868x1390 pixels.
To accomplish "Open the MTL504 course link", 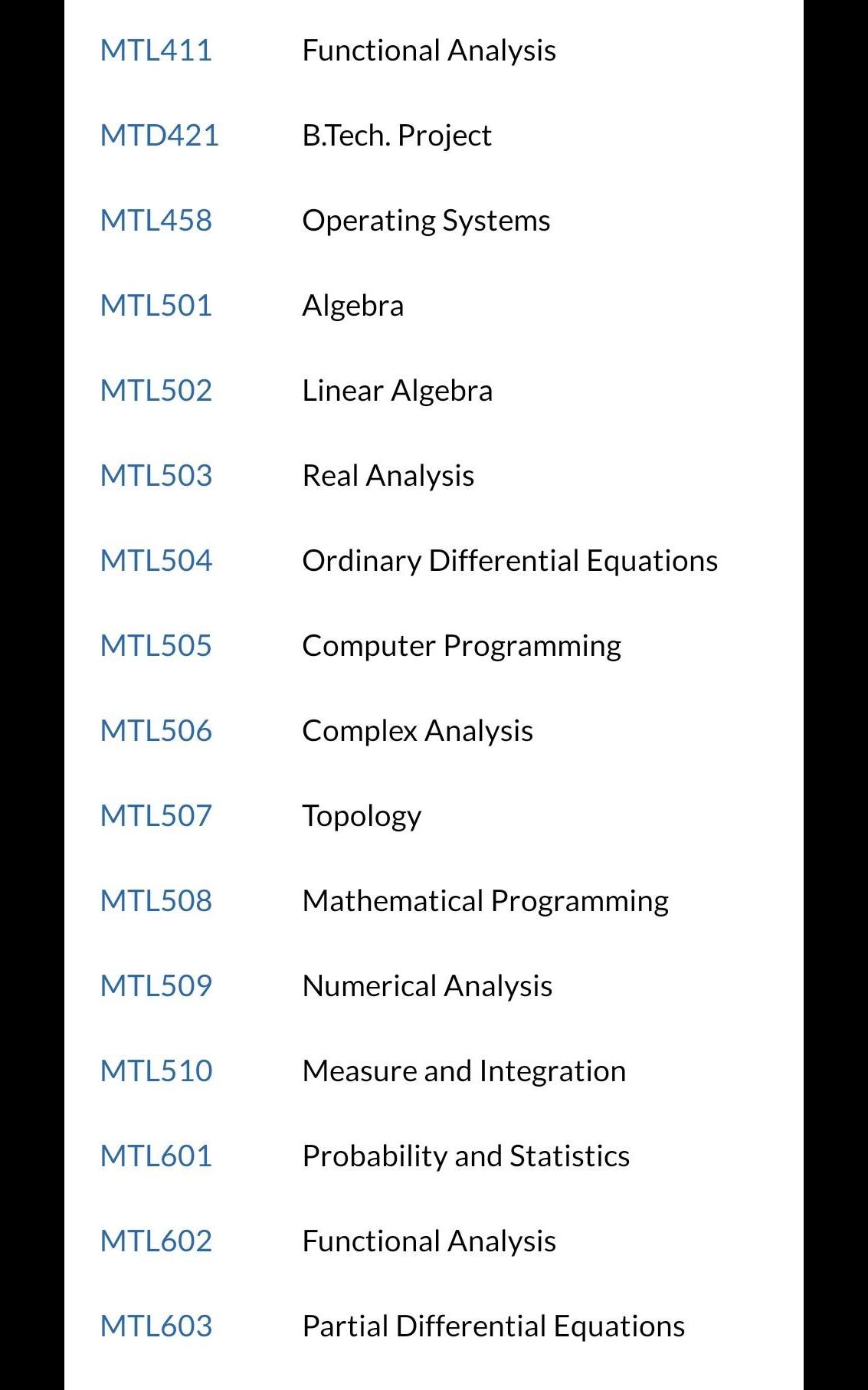I will point(156,561).
